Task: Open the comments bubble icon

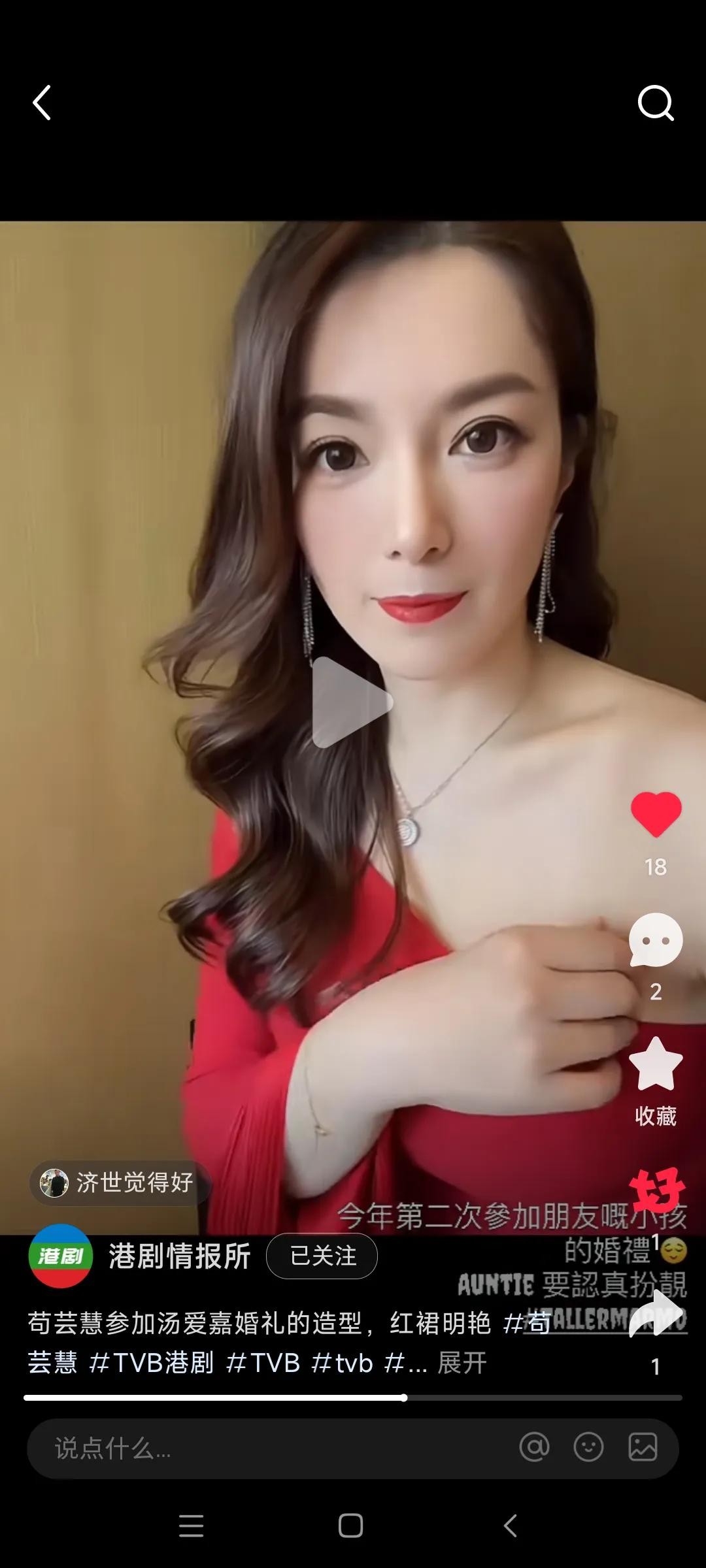Action: pos(656,939)
